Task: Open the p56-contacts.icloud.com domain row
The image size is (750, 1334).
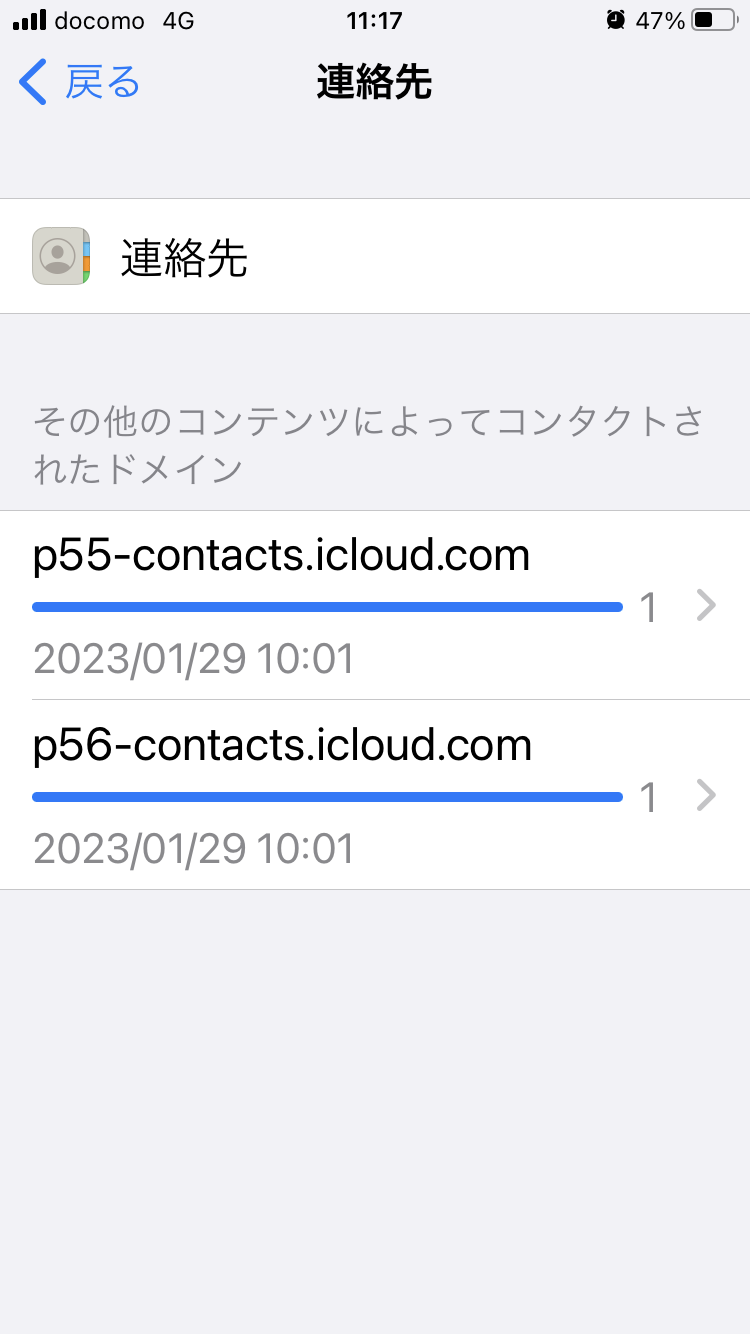Action: (x=374, y=795)
